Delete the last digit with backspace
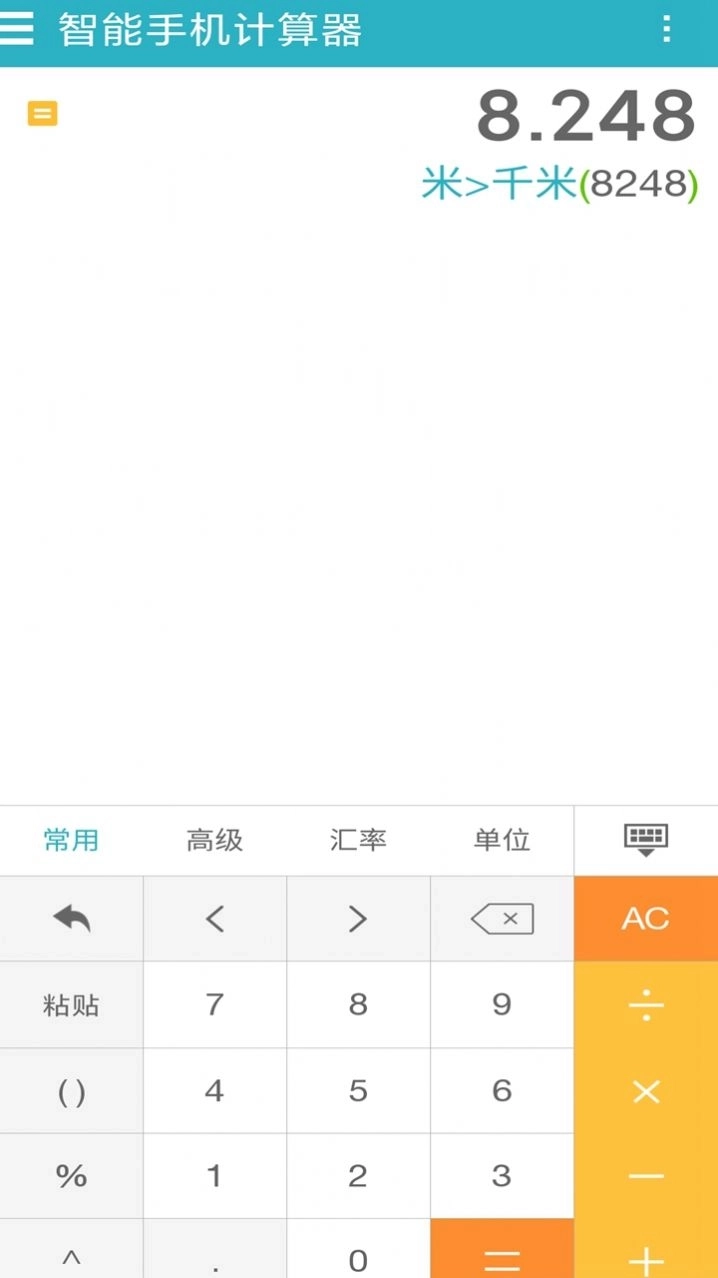Screen dimensions: 718x1278 coord(502,919)
